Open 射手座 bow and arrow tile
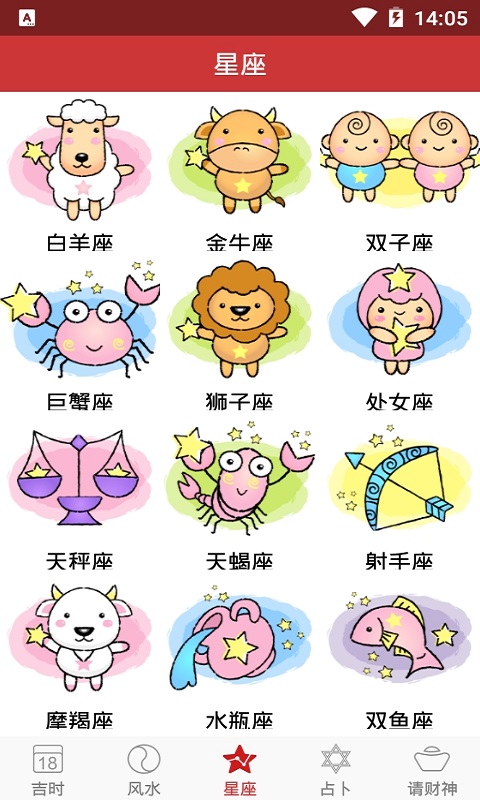The image size is (480, 800). (x=399, y=497)
